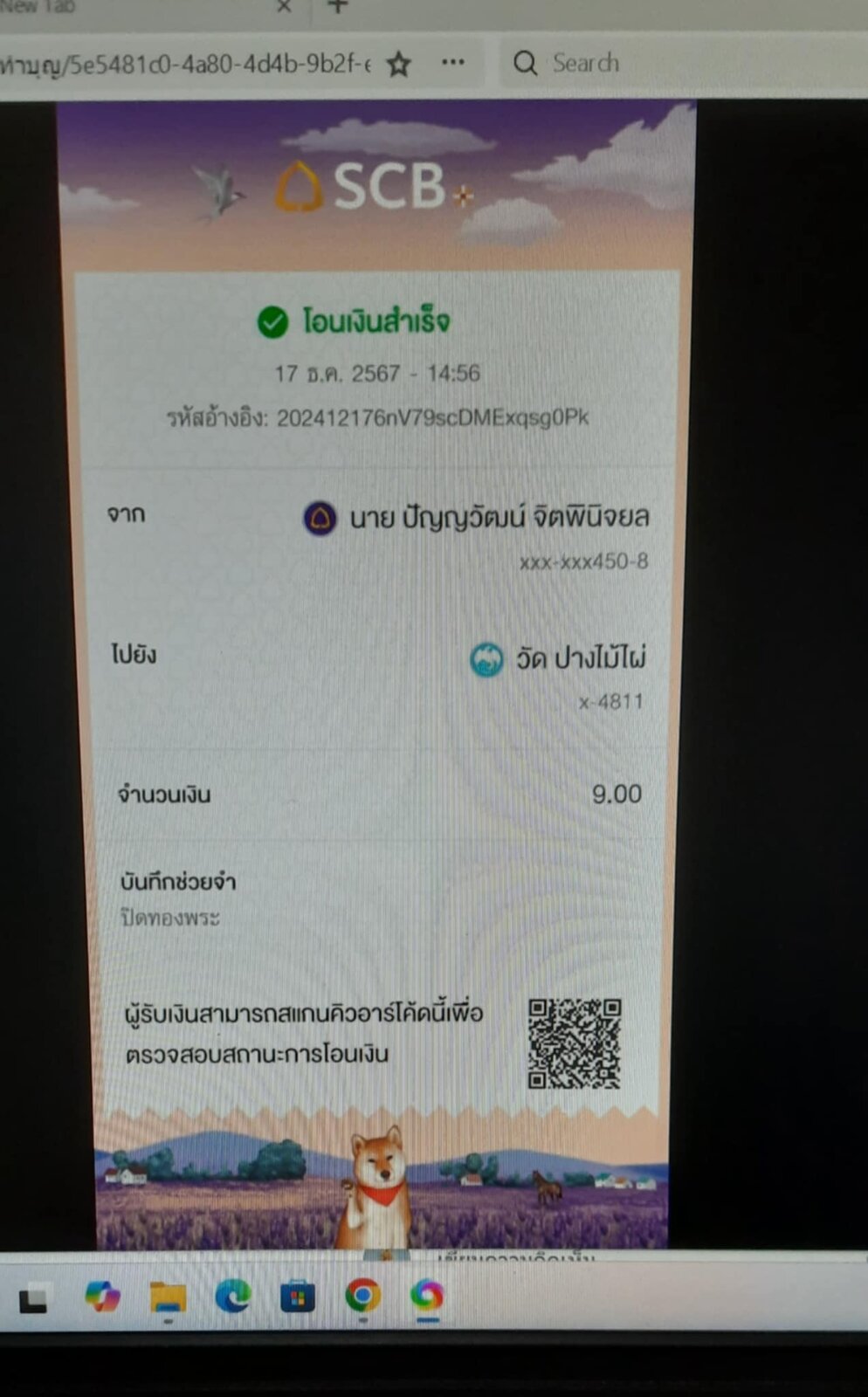Bookmark this page with the star
The width and height of the screenshot is (868, 1397).
399,64
